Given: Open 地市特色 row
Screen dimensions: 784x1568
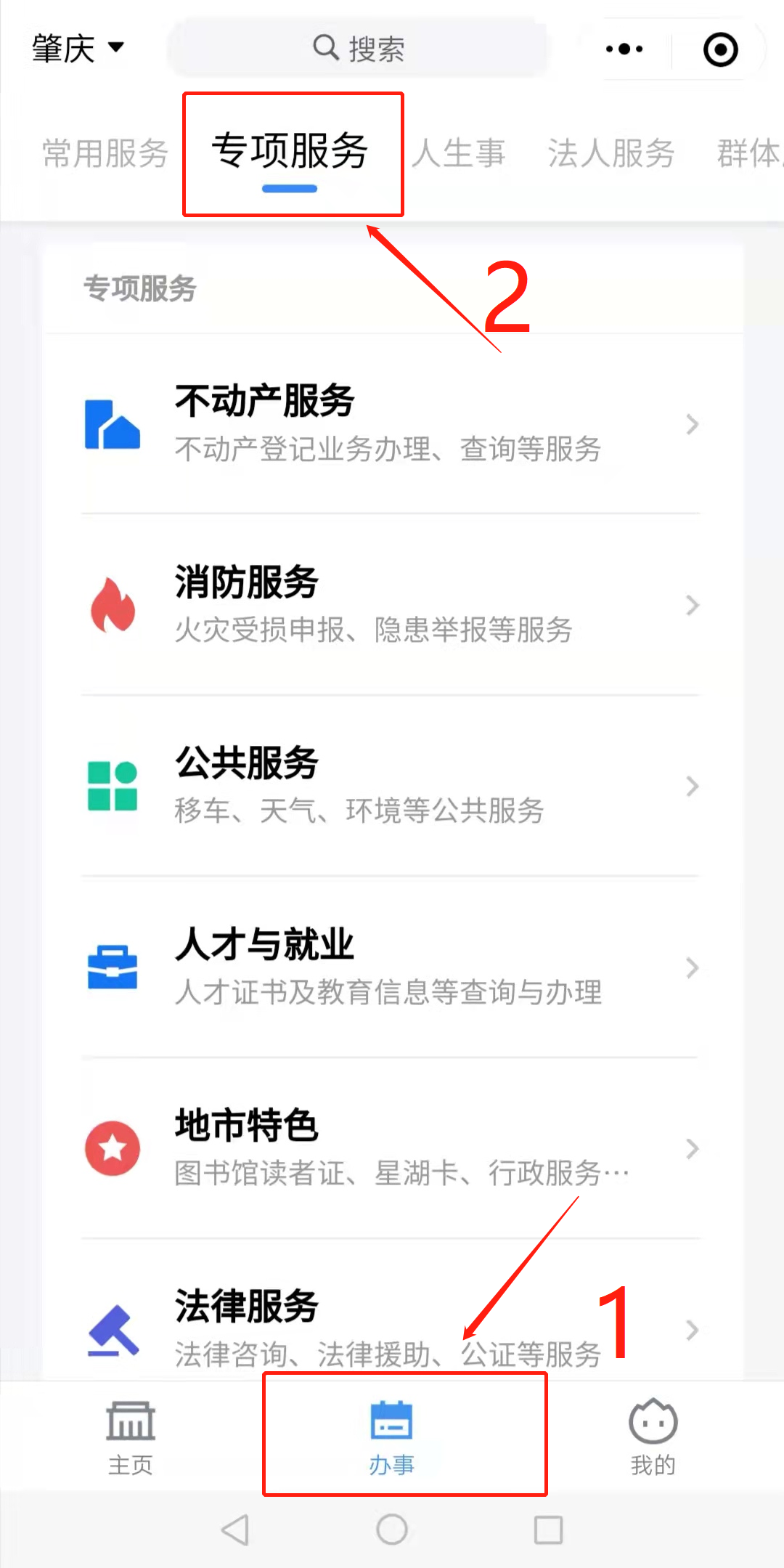Looking at the screenshot, I should [391, 1148].
